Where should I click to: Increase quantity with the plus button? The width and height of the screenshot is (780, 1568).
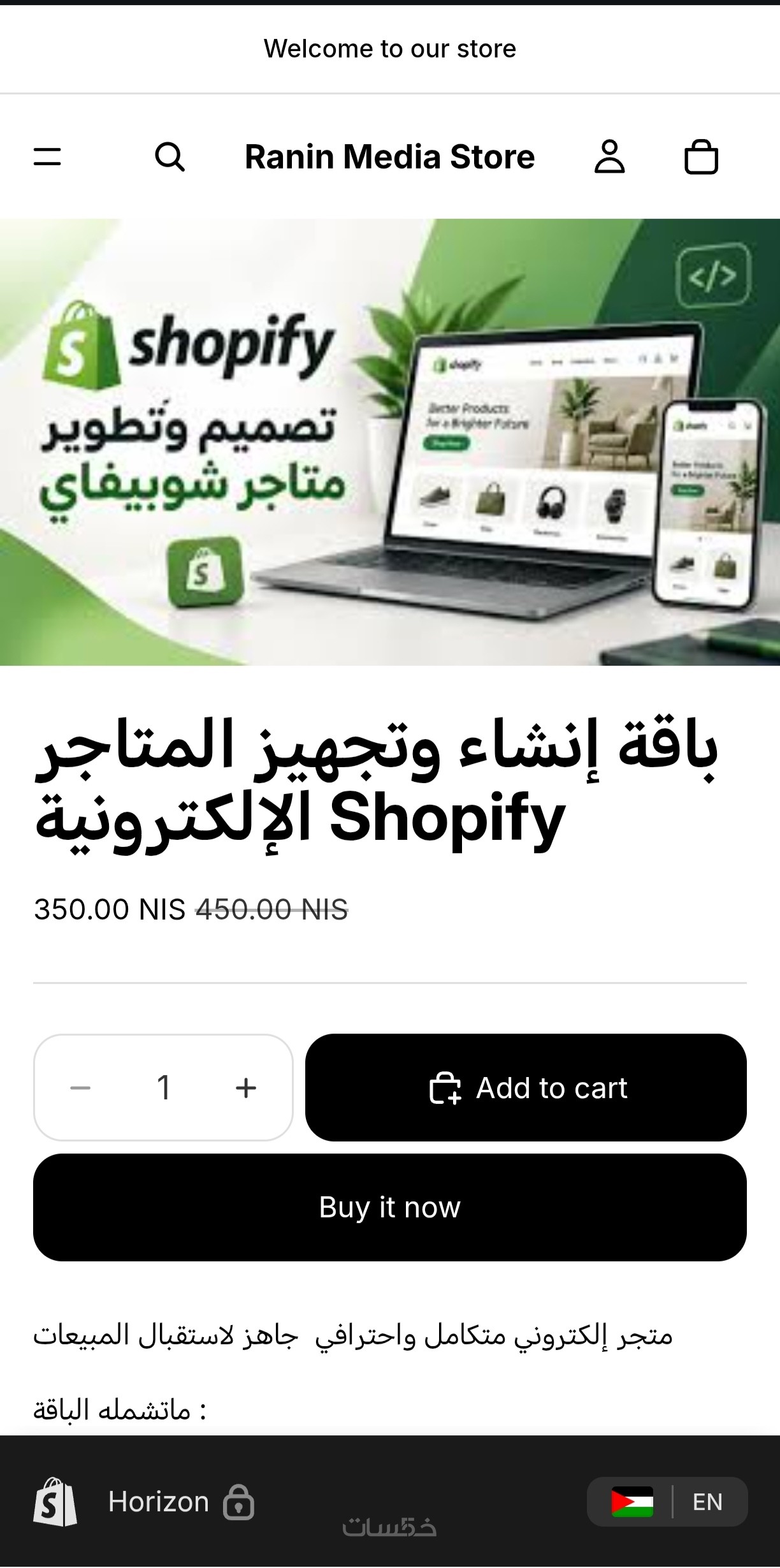coord(246,1088)
